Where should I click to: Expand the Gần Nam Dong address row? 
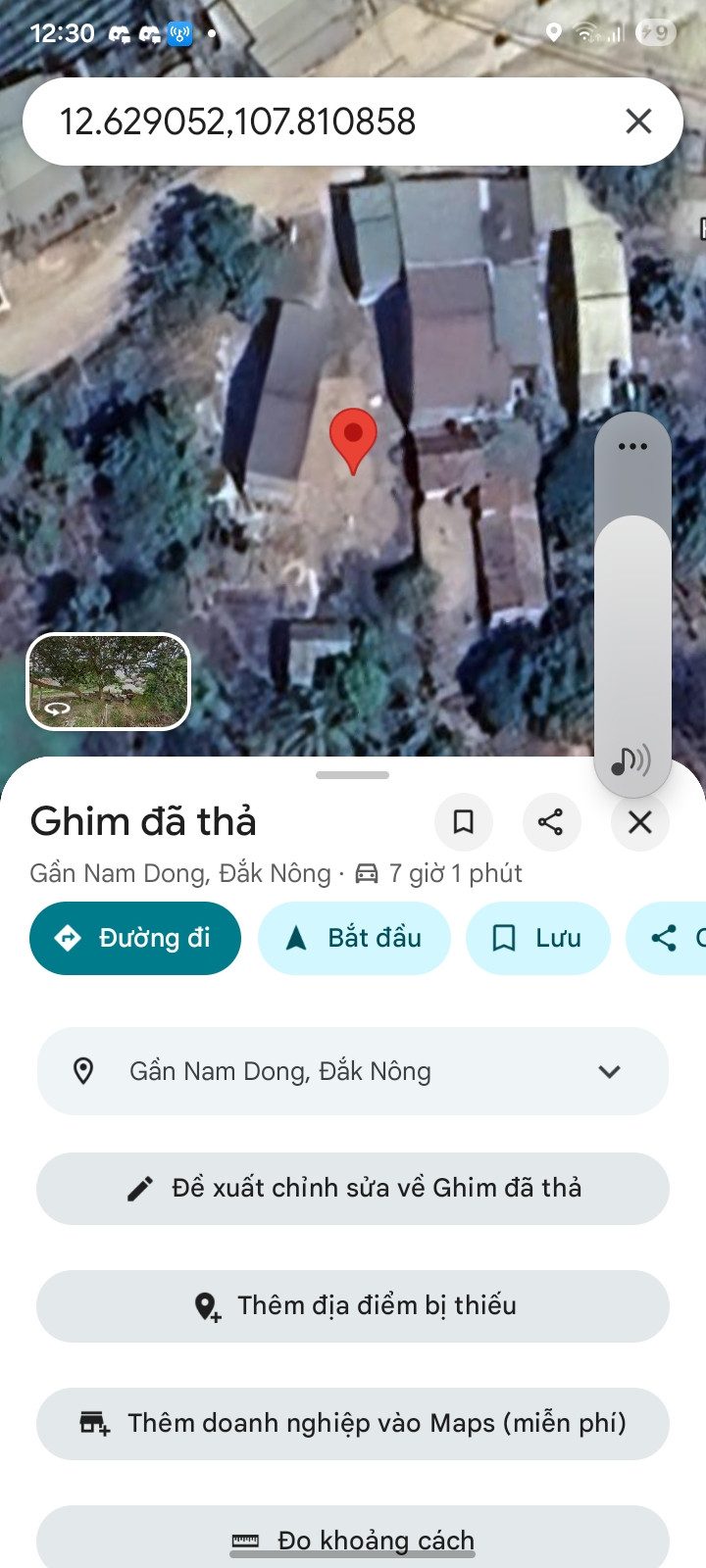pyautogui.click(x=353, y=1071)
